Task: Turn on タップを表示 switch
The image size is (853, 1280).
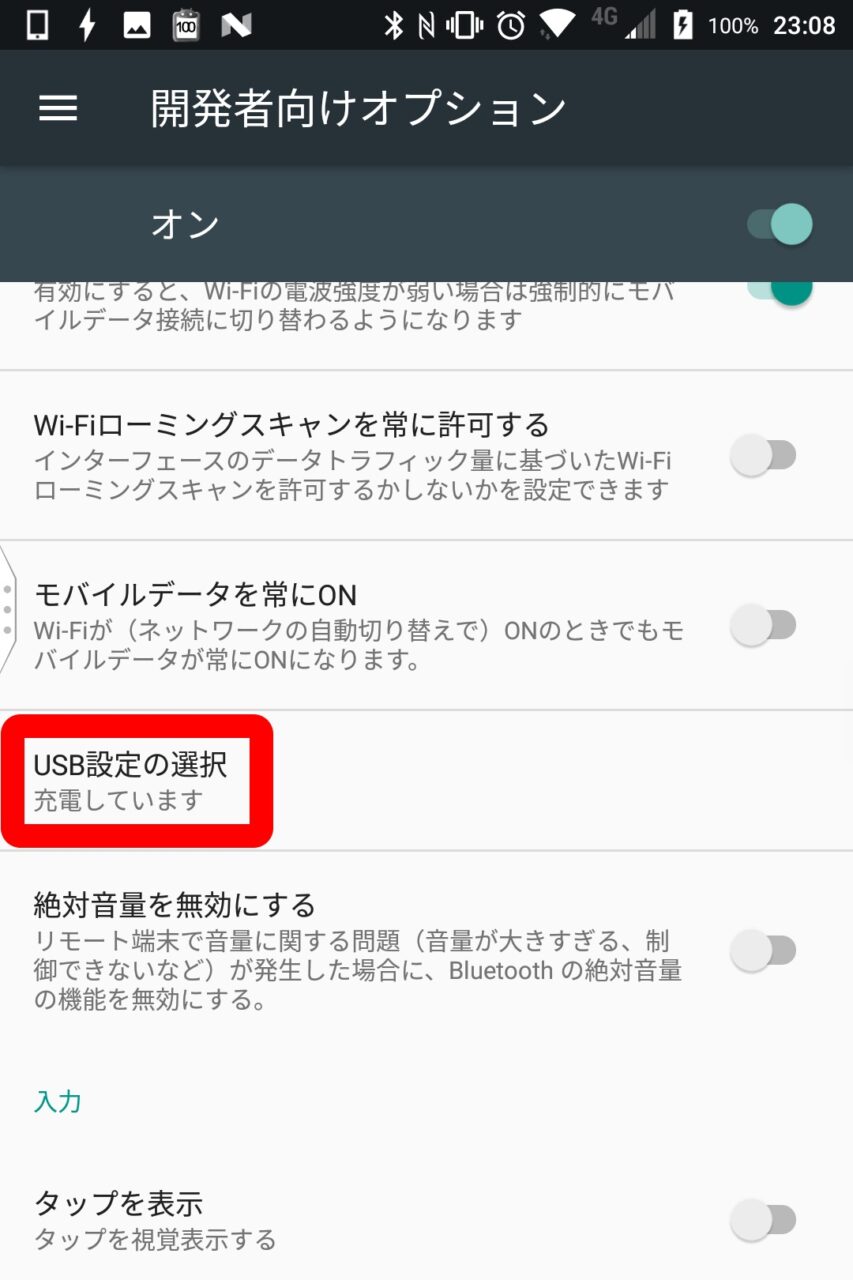Action: (763, 1220)
